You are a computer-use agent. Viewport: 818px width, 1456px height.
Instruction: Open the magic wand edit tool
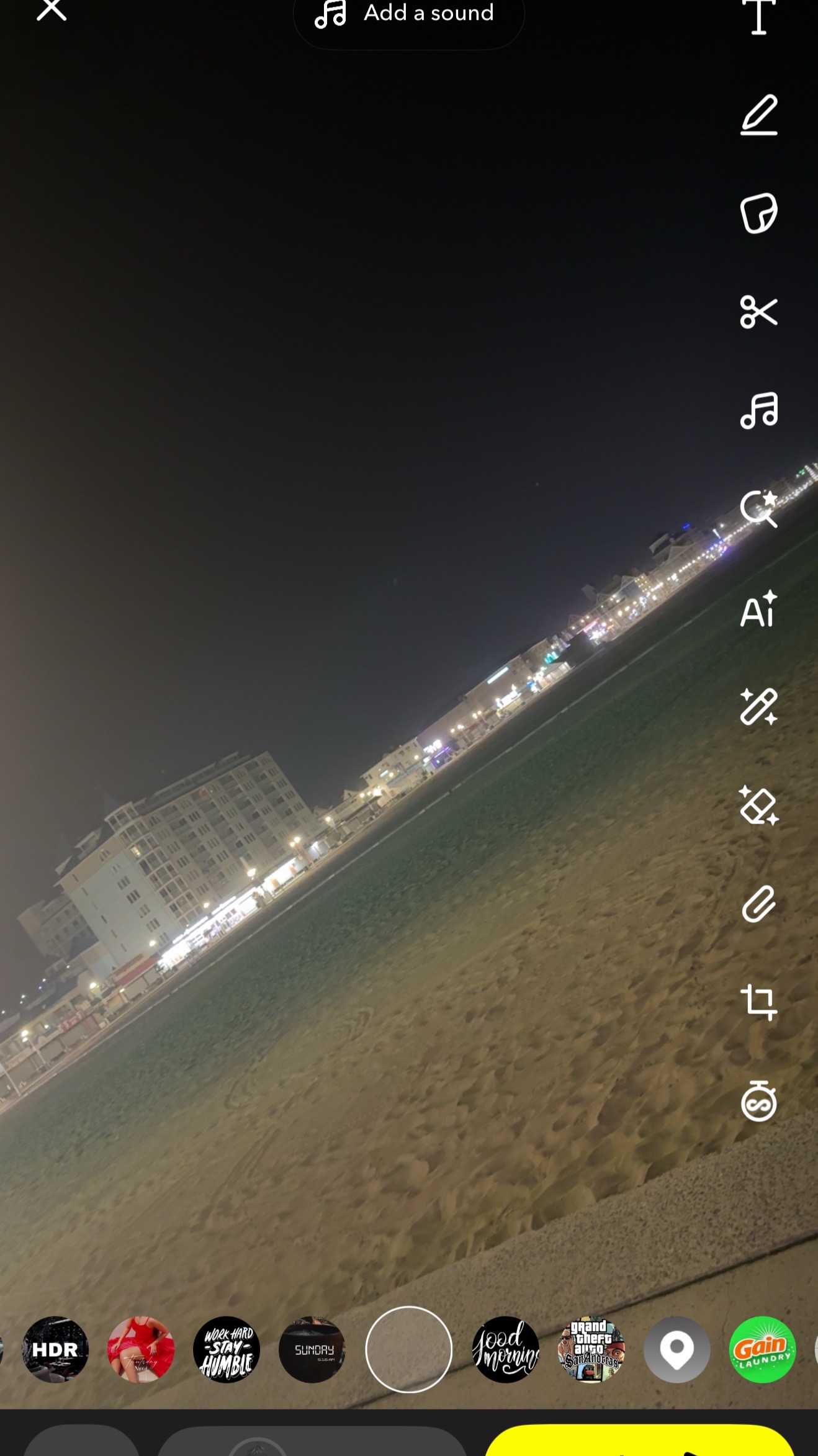click(759, 707)
